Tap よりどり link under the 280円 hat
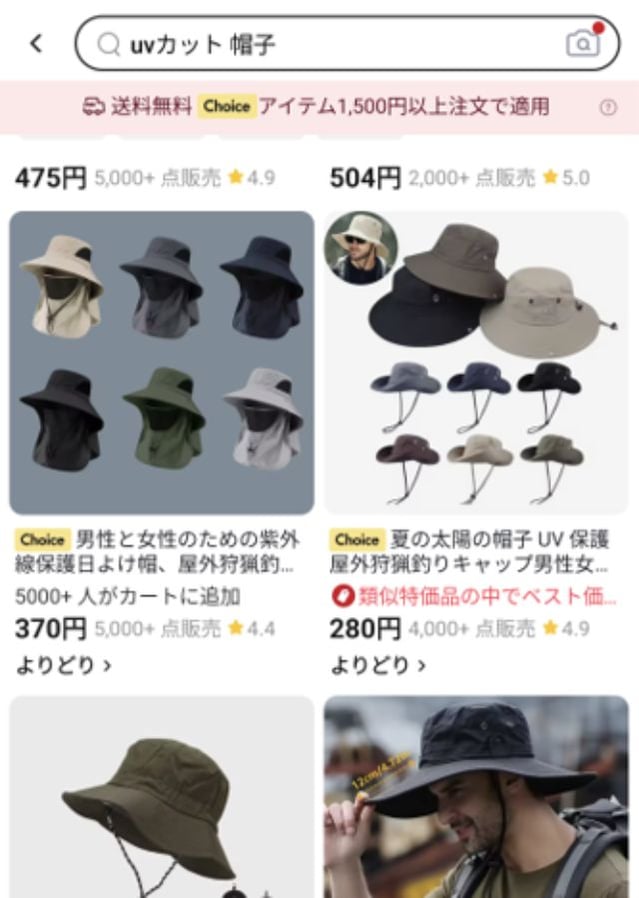This screenshot has height=898, width=639. tap(378, 665)
